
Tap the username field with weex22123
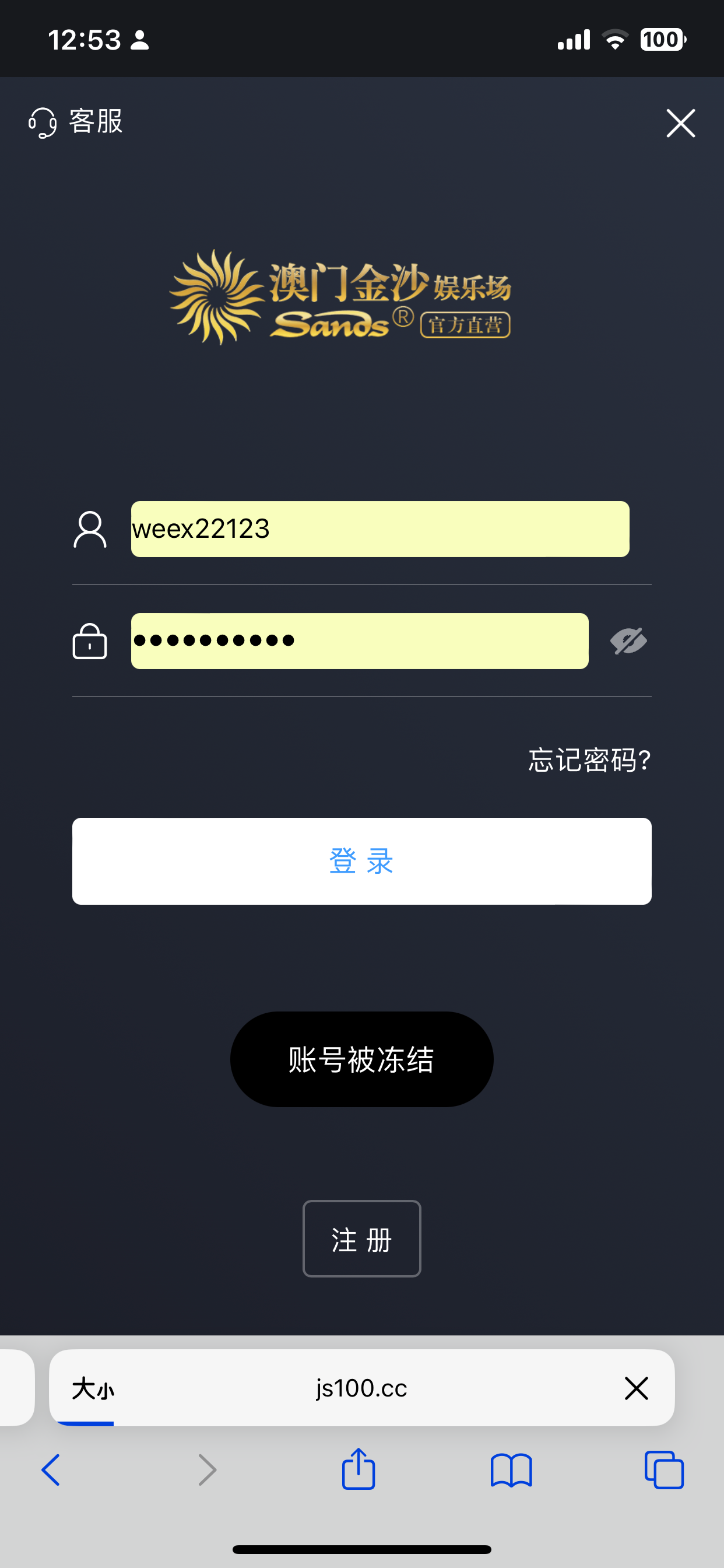coord(379,528)
